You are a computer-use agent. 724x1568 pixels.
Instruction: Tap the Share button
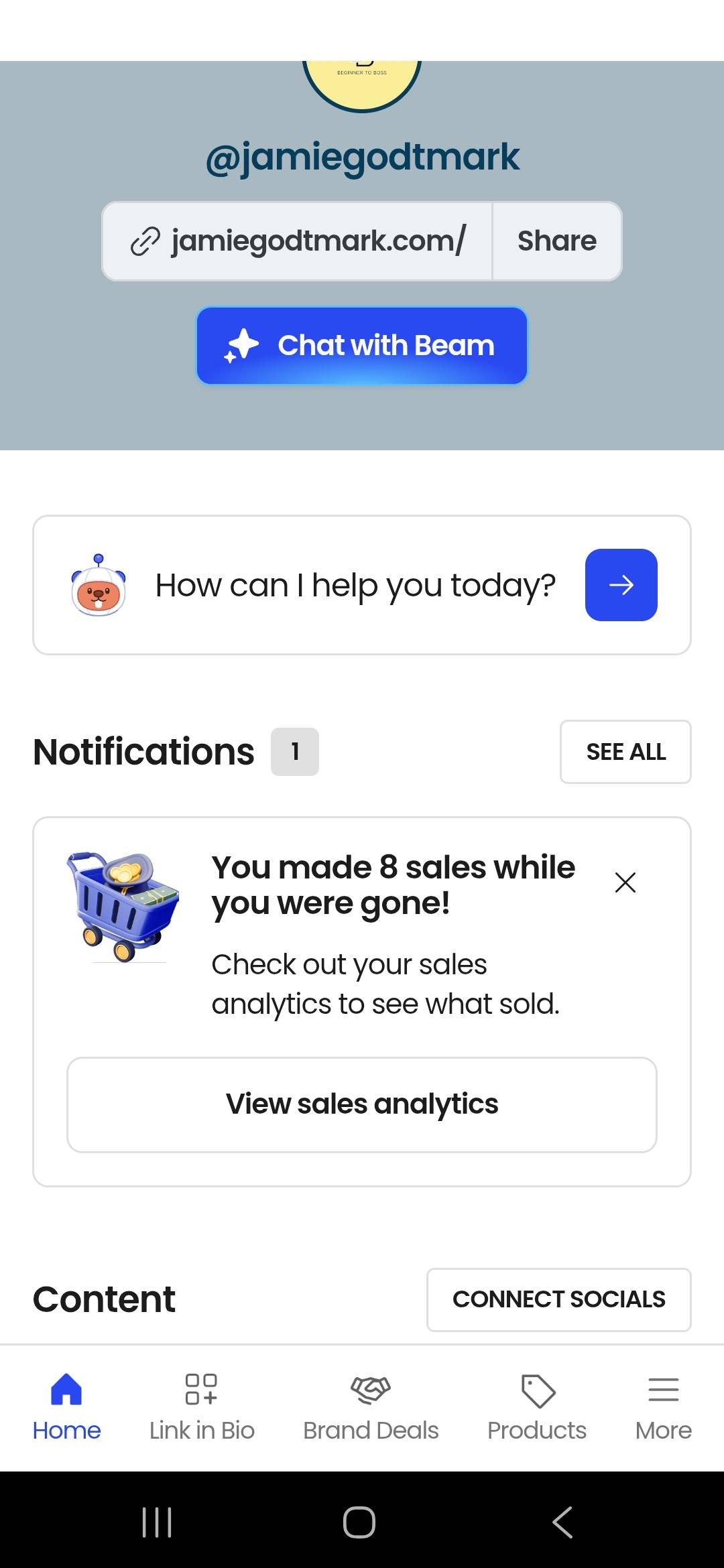556,241
